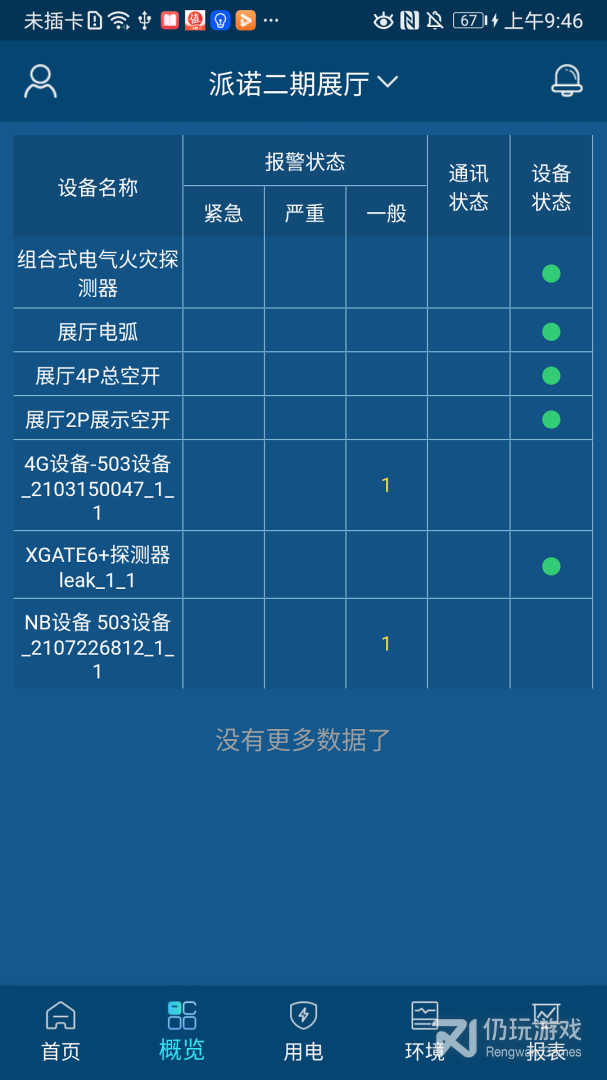Go to the 用电 tab
This screenshot has height=1080, width=607.
click(x=303, y=1031)
